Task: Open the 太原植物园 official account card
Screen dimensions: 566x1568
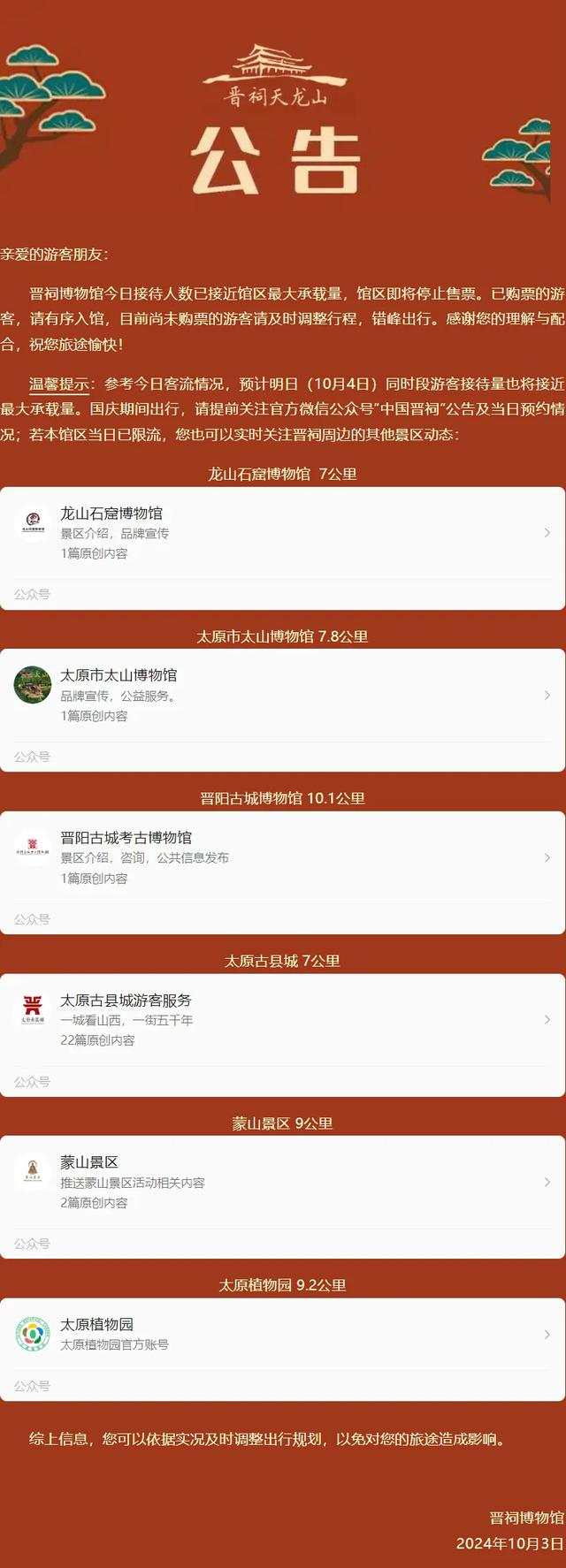Action: click(x=282, y=1334)
